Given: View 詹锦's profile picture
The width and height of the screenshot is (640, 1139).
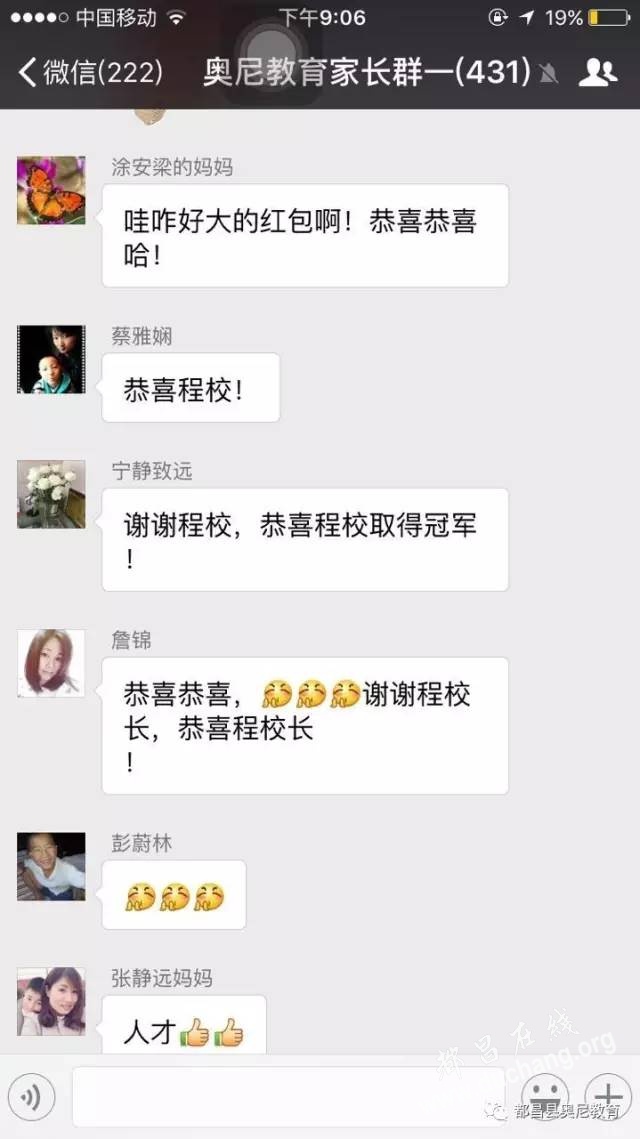Looking at the screenshot, I should 51,663.
